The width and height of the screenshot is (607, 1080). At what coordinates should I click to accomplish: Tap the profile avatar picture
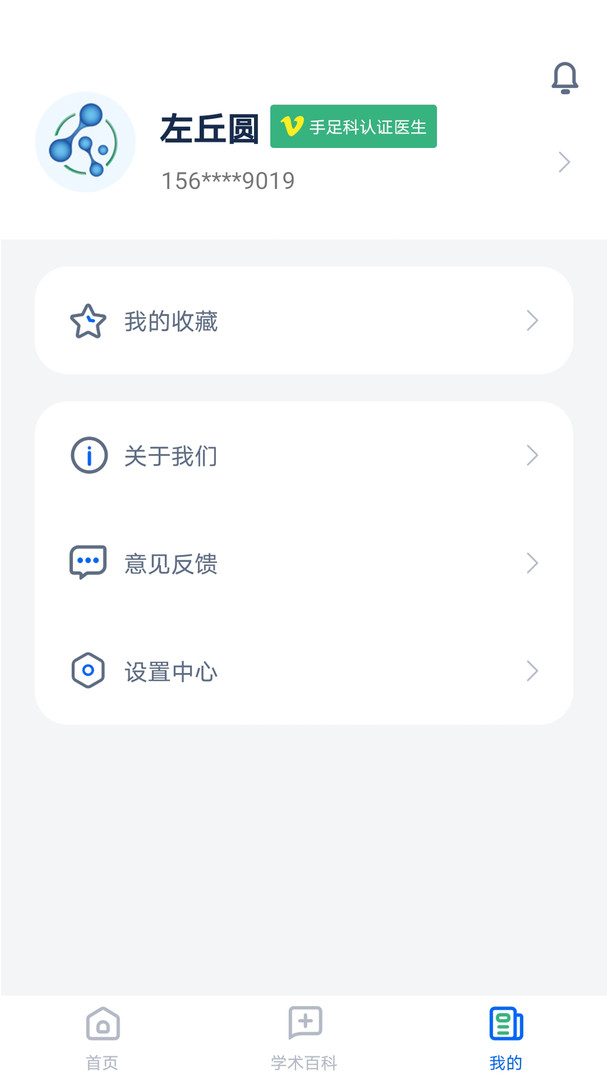tap(86, 142)
